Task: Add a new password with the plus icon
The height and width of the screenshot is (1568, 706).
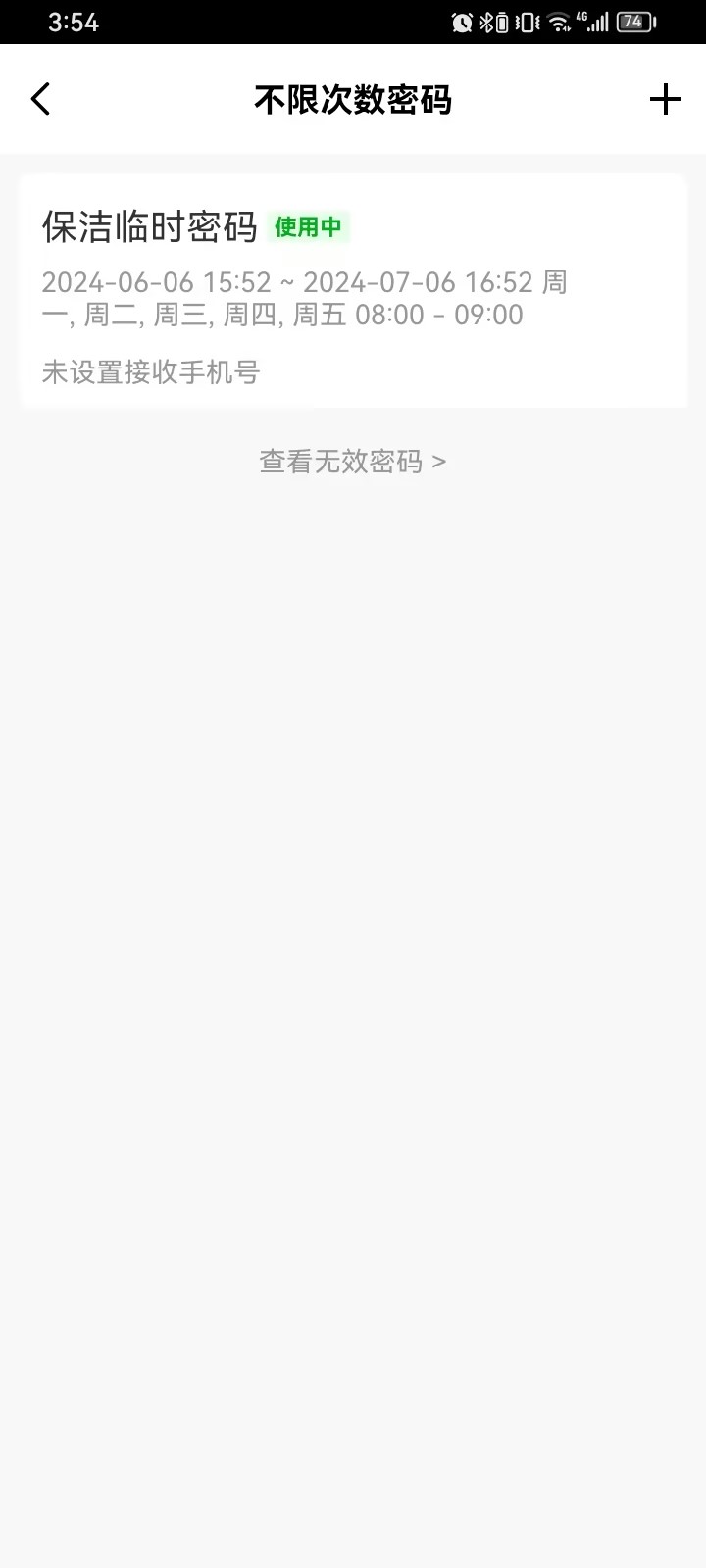Action: pos(665,99)
